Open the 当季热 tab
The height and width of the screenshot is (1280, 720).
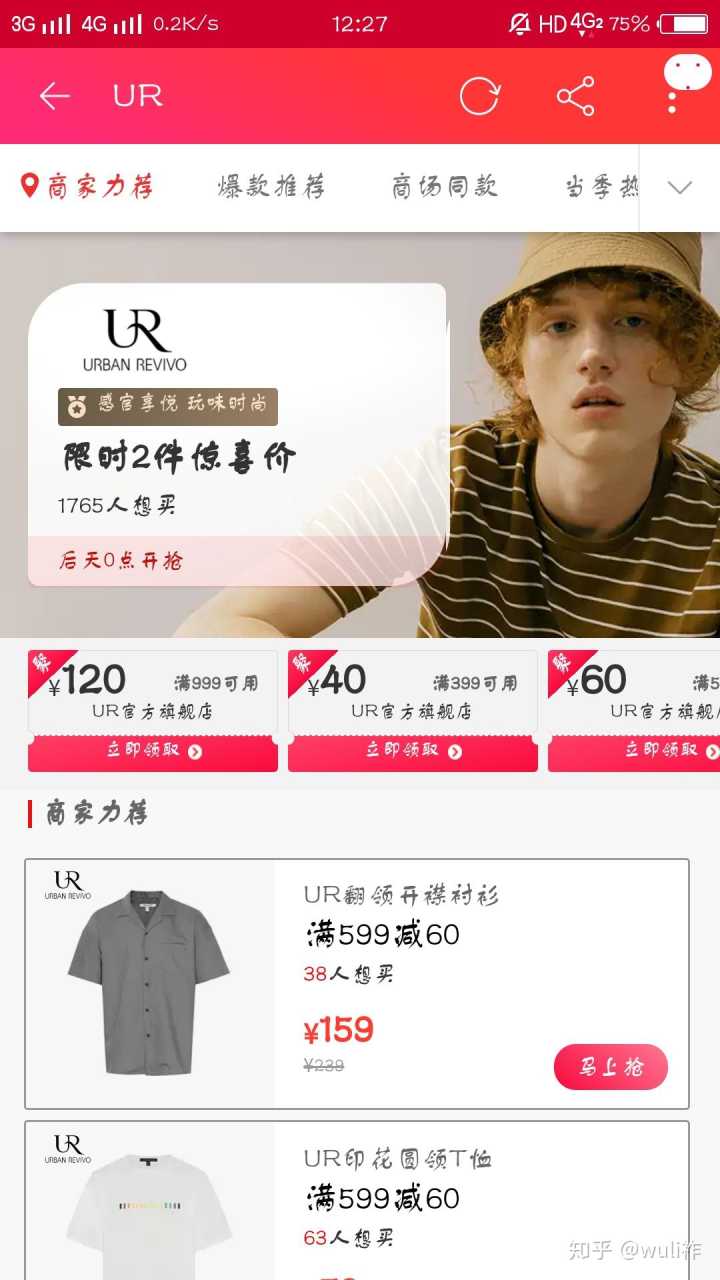[600, 187]
